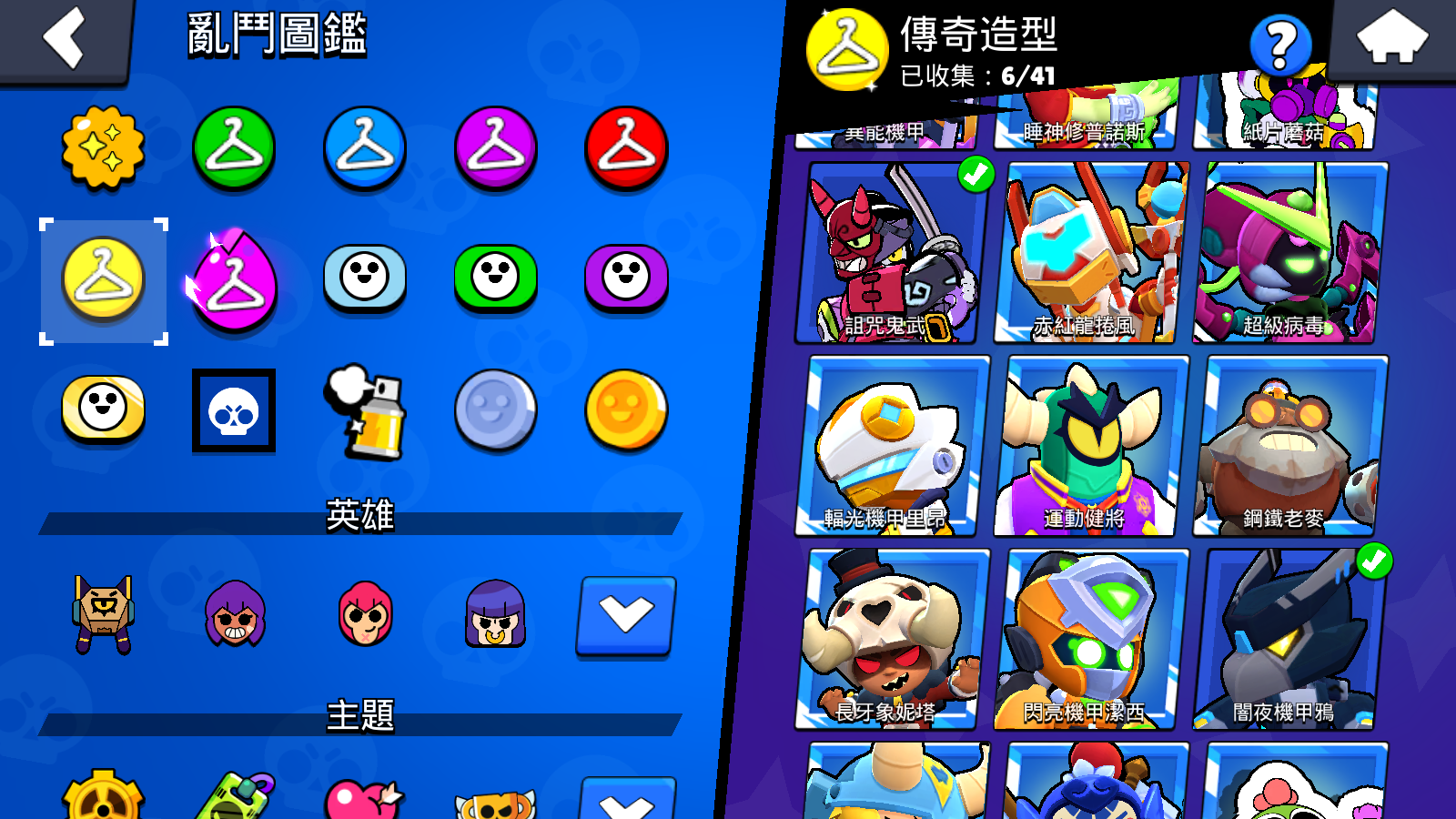Open the 長牙象妮塔 skin card
The width and height of the screenshot is (1456, 819).
pyautogui.click(x=892, y=639)
